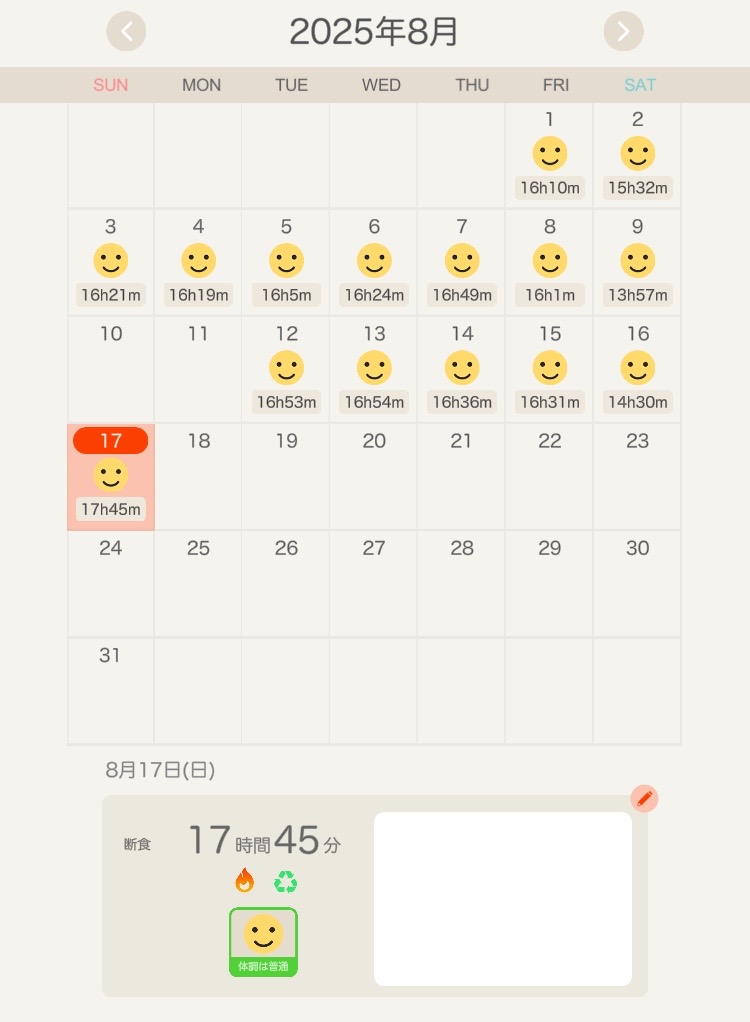Go to the previous month
Screen dimensions: 750x1022
[x=126, y=31]
